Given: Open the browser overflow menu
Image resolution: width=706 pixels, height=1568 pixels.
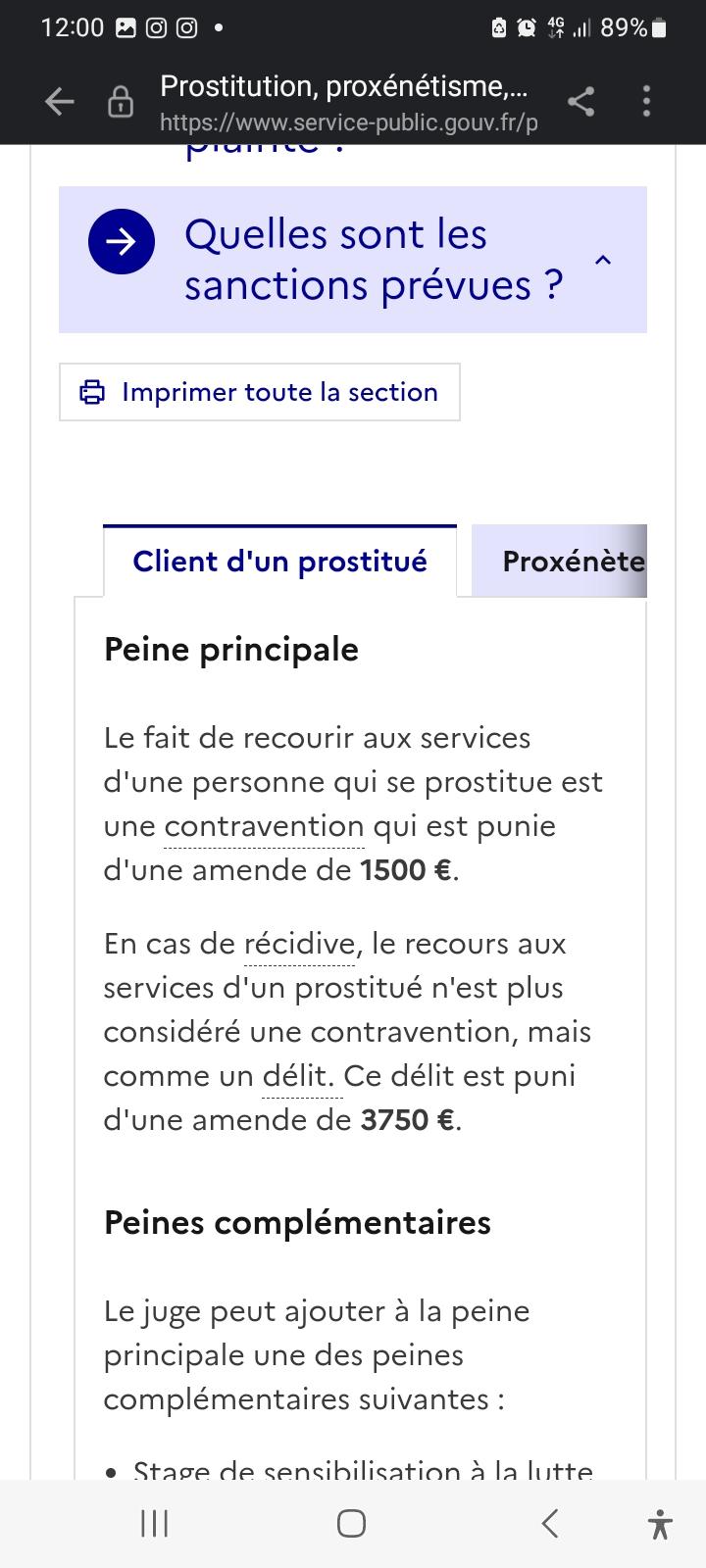Looking at the screenshot, I should click(646, 101).
